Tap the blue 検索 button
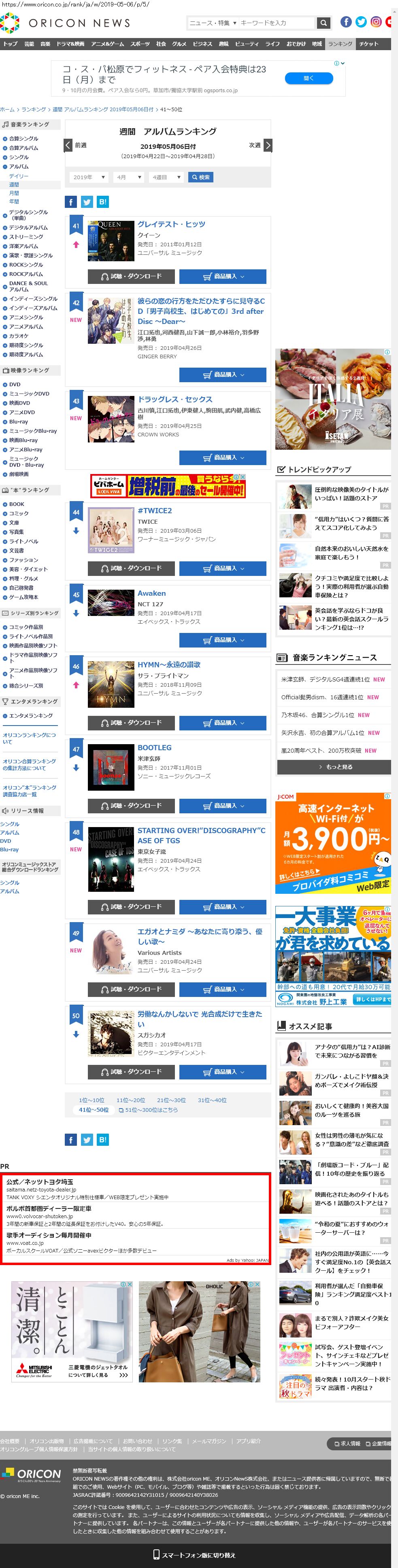This screenshot has height=1568, width=398. [x=200, y=177]
